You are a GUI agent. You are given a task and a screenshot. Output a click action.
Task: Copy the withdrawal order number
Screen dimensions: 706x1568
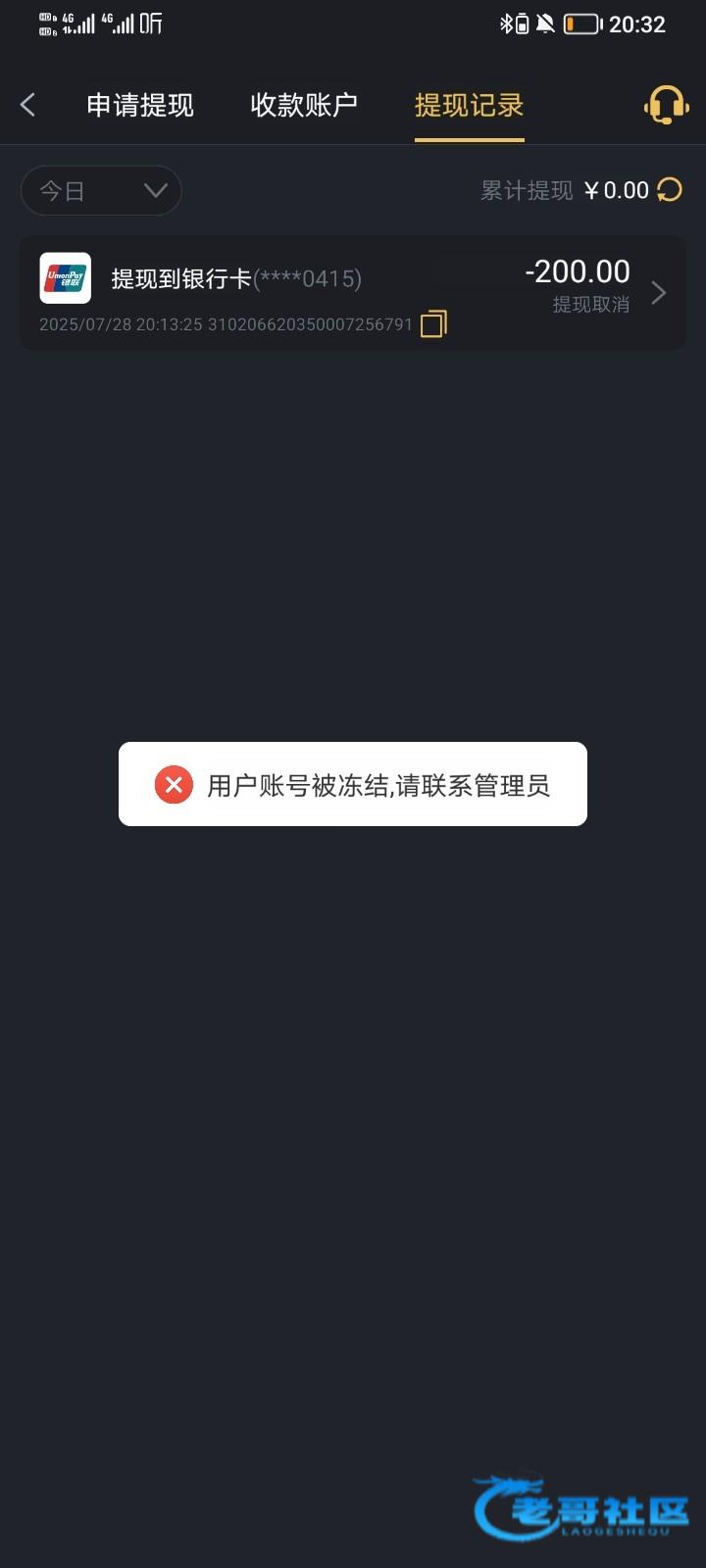pos(433,324)
